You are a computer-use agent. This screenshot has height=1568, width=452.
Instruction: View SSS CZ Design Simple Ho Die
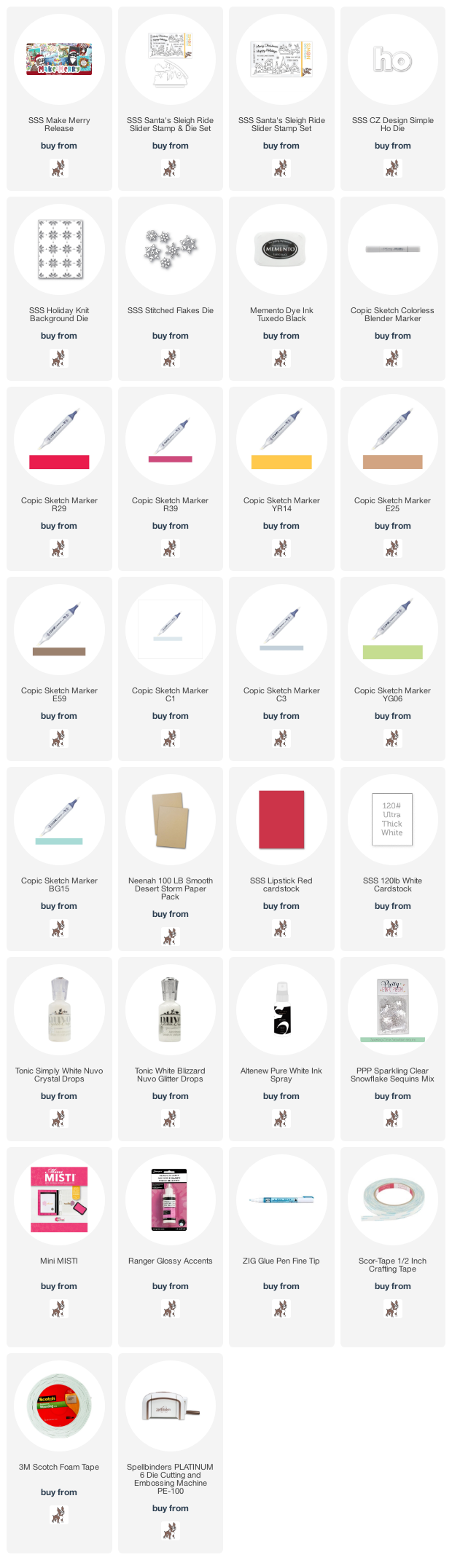point(392,59)
